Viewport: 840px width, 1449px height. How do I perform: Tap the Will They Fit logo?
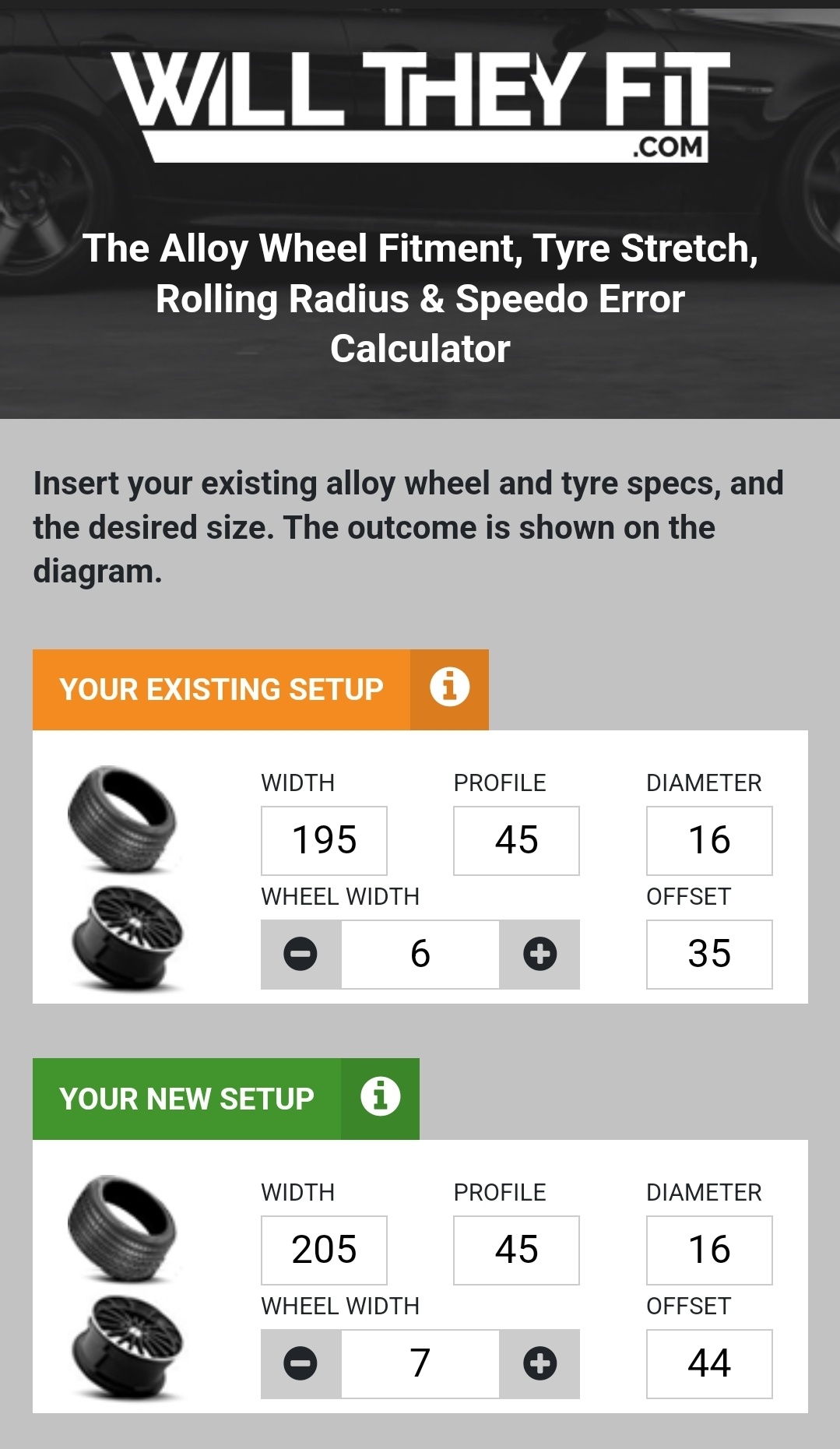click(420, 105)
